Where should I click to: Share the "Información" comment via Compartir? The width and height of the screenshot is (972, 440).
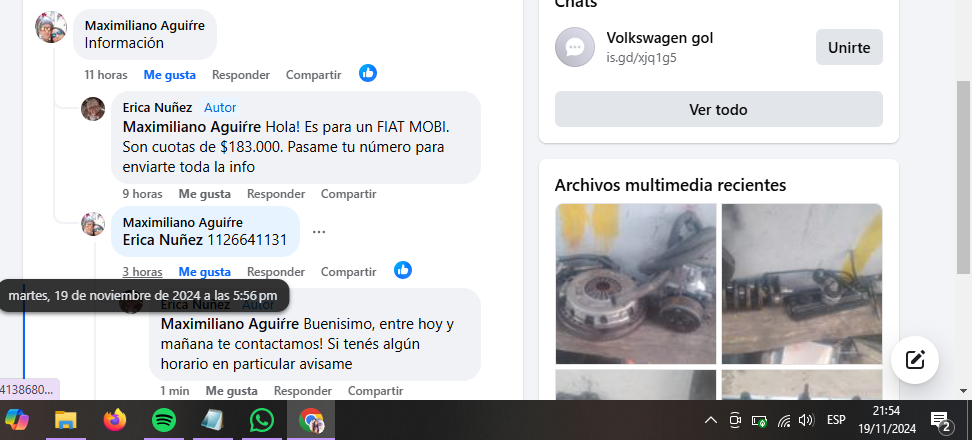[313, 75]
